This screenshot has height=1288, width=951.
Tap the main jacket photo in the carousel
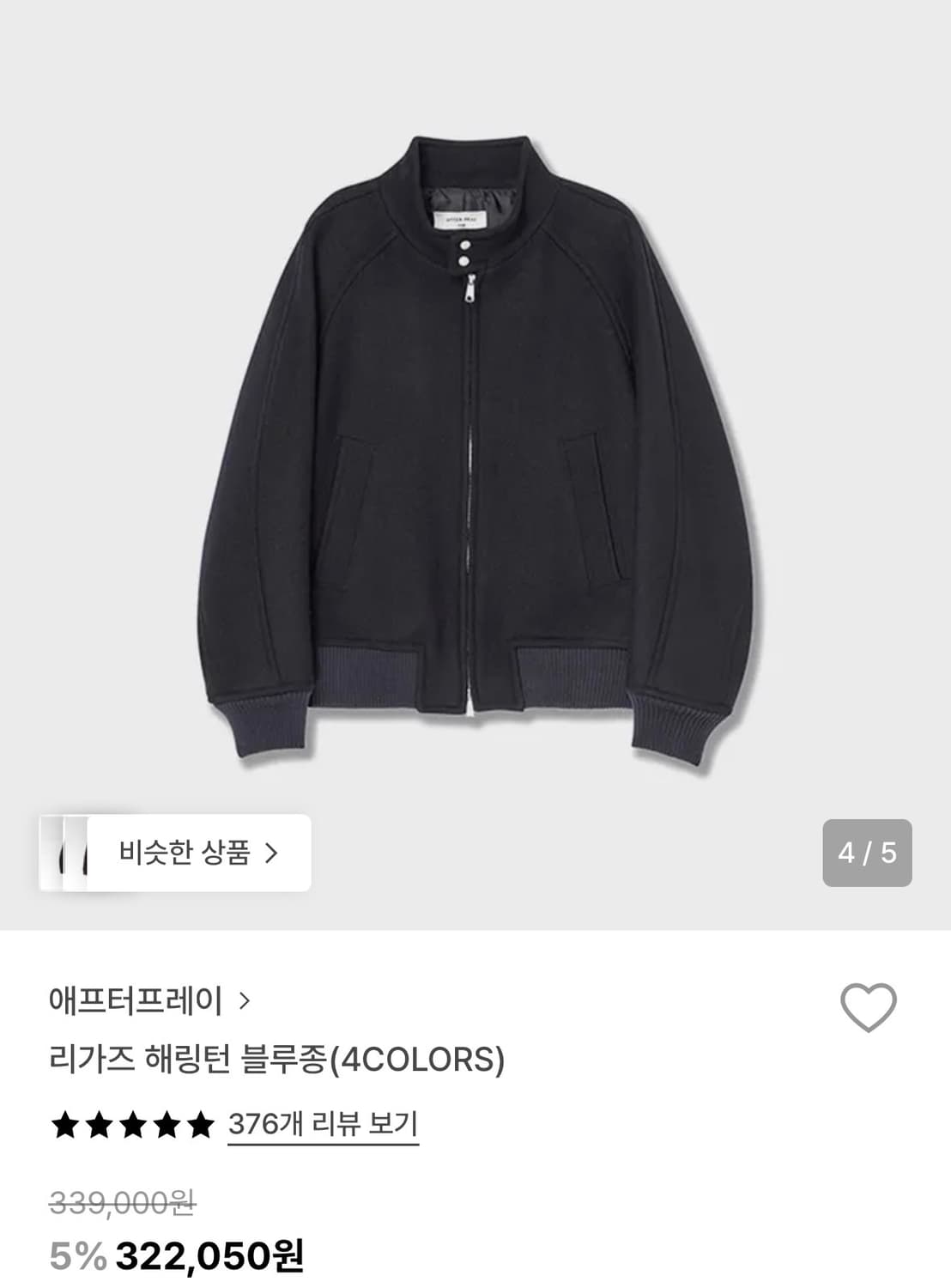click(475, 429)
